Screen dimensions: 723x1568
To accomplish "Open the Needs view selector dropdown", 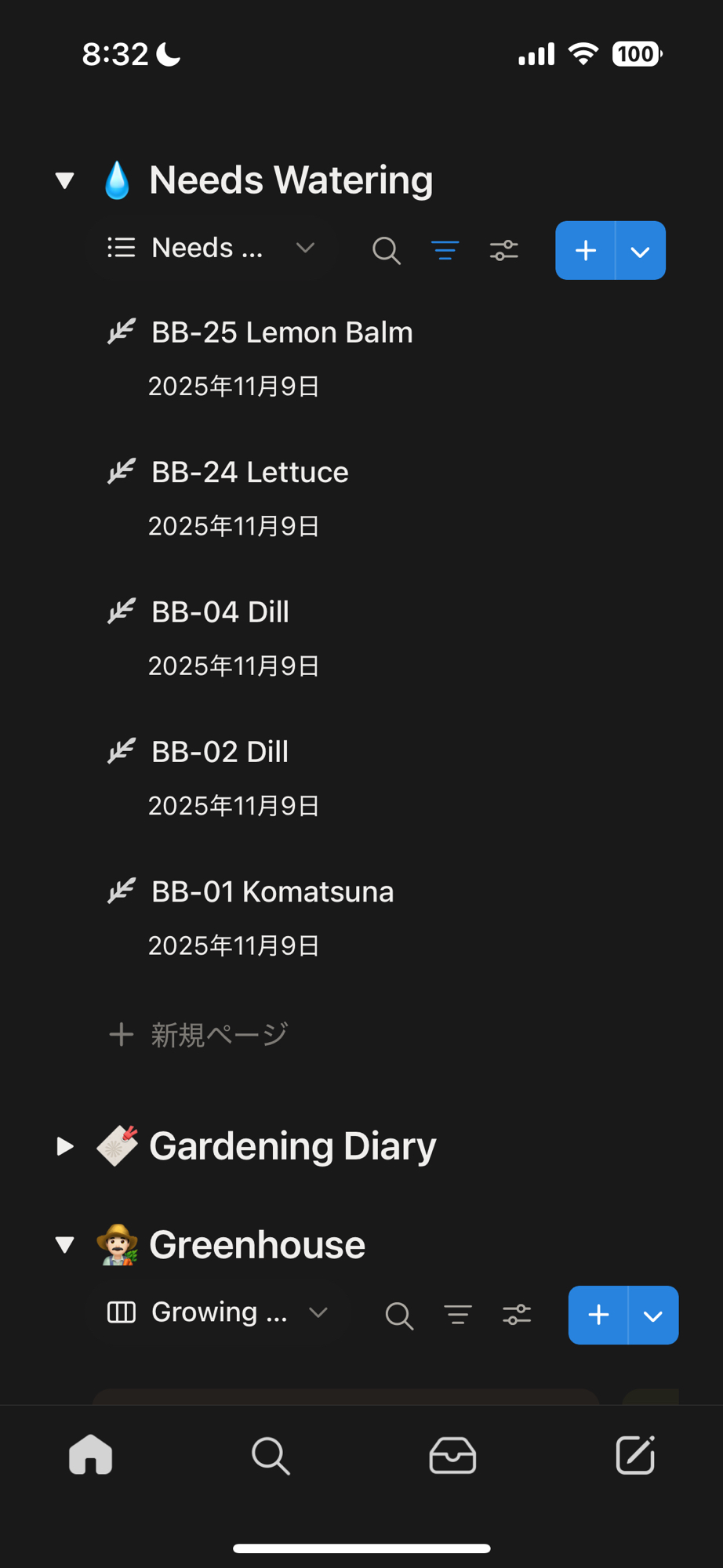I will click(x=211, y=249).
